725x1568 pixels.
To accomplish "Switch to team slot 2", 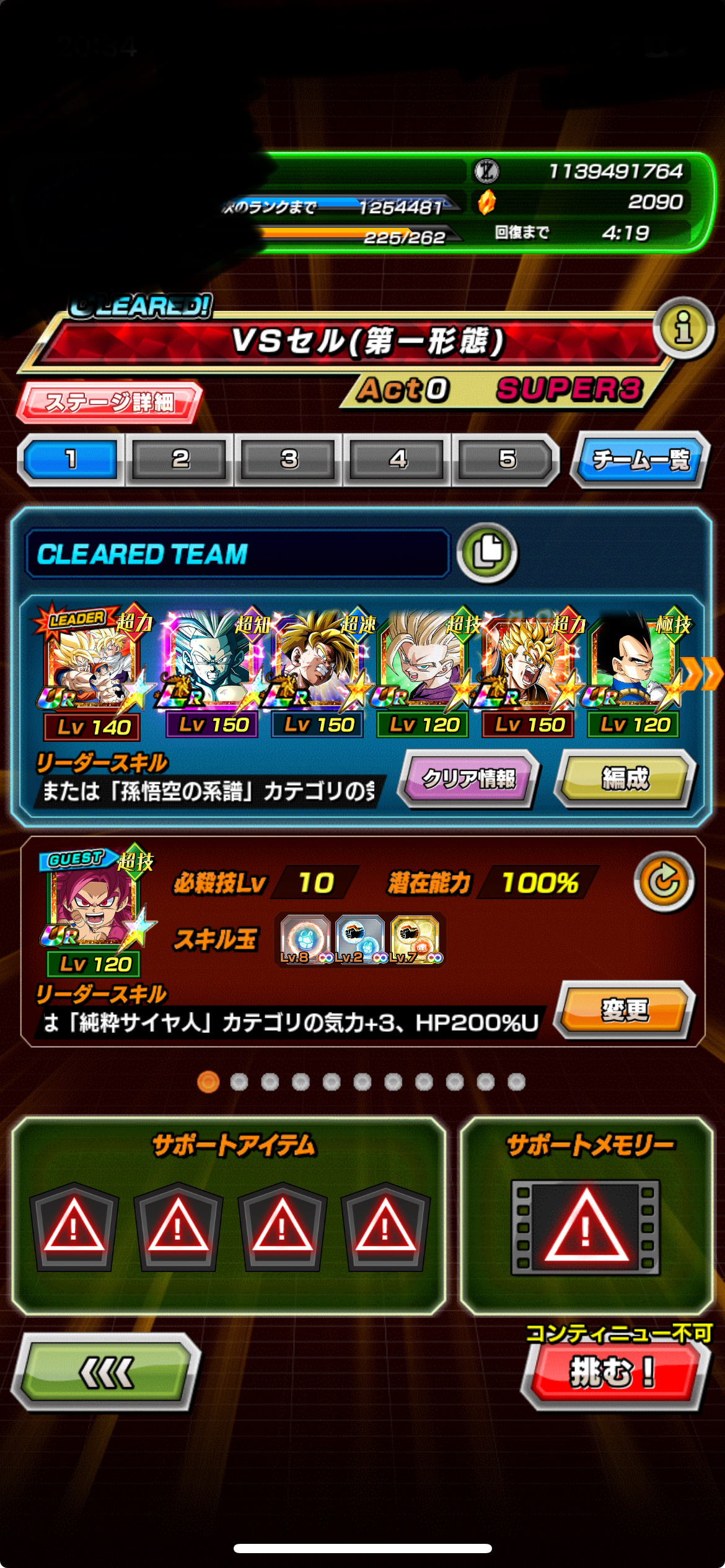I will pos(180,460).
